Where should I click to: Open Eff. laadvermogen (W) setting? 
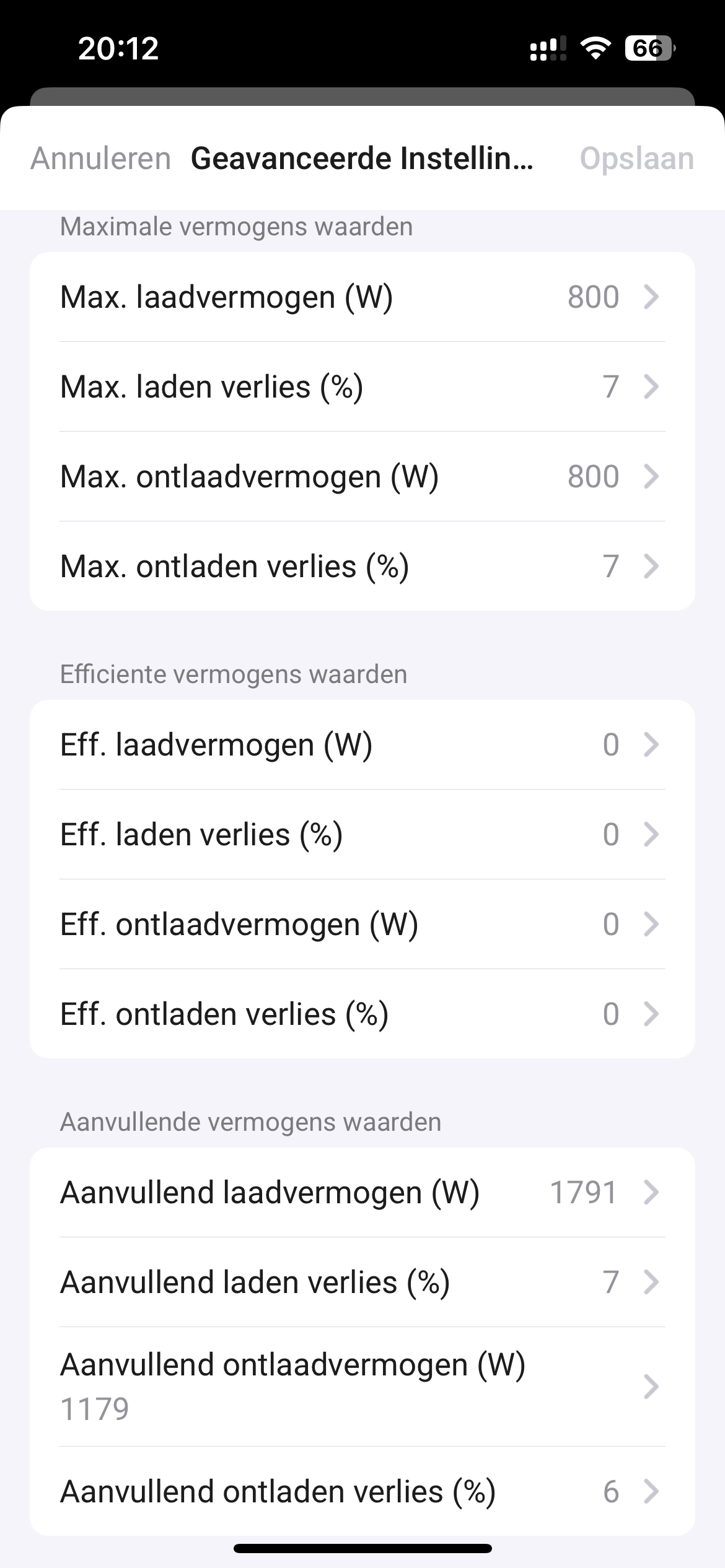[x=362, y=745]
